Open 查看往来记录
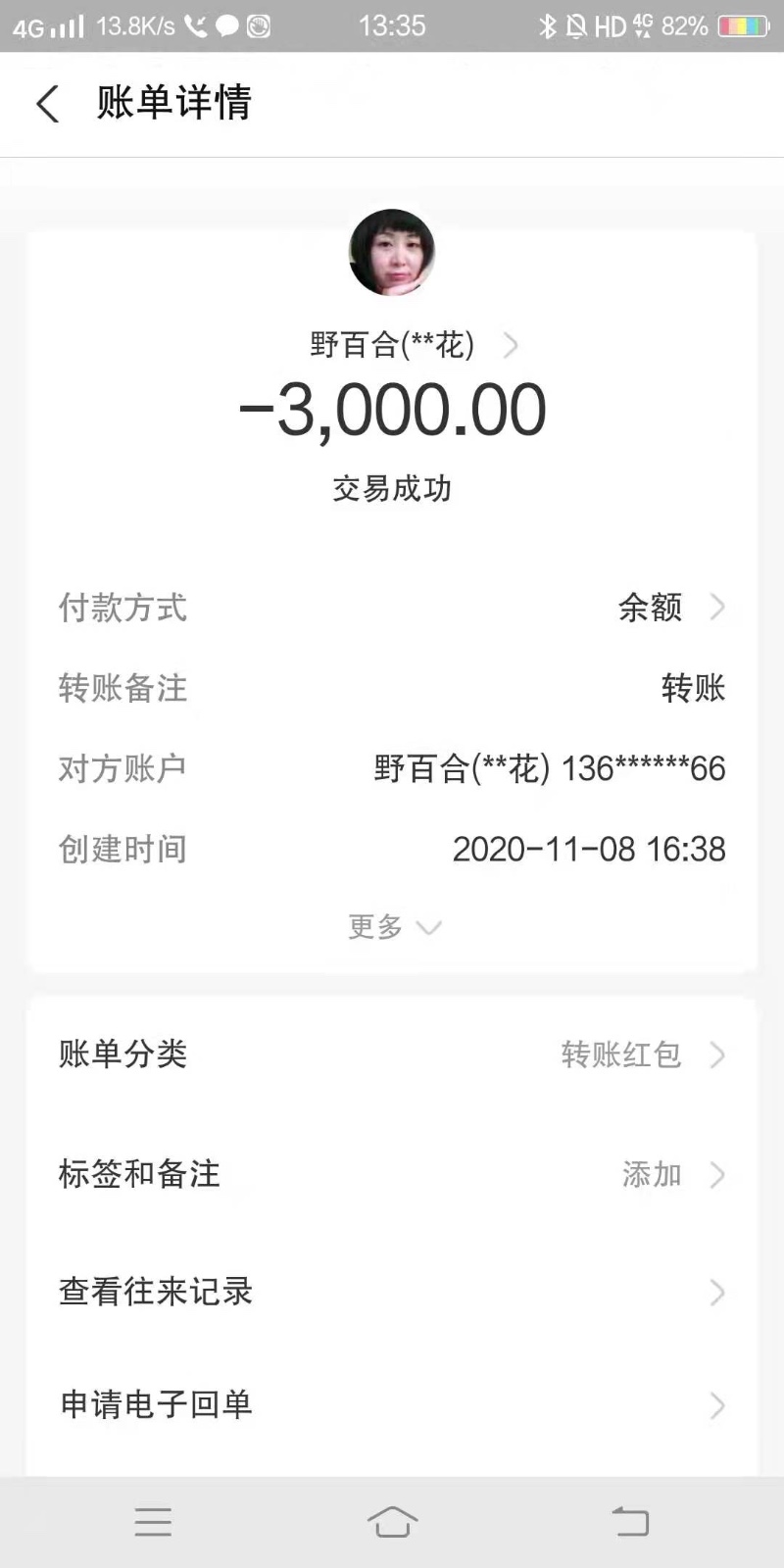Viewport: 784px width, 1568px height. [392, 1293]
